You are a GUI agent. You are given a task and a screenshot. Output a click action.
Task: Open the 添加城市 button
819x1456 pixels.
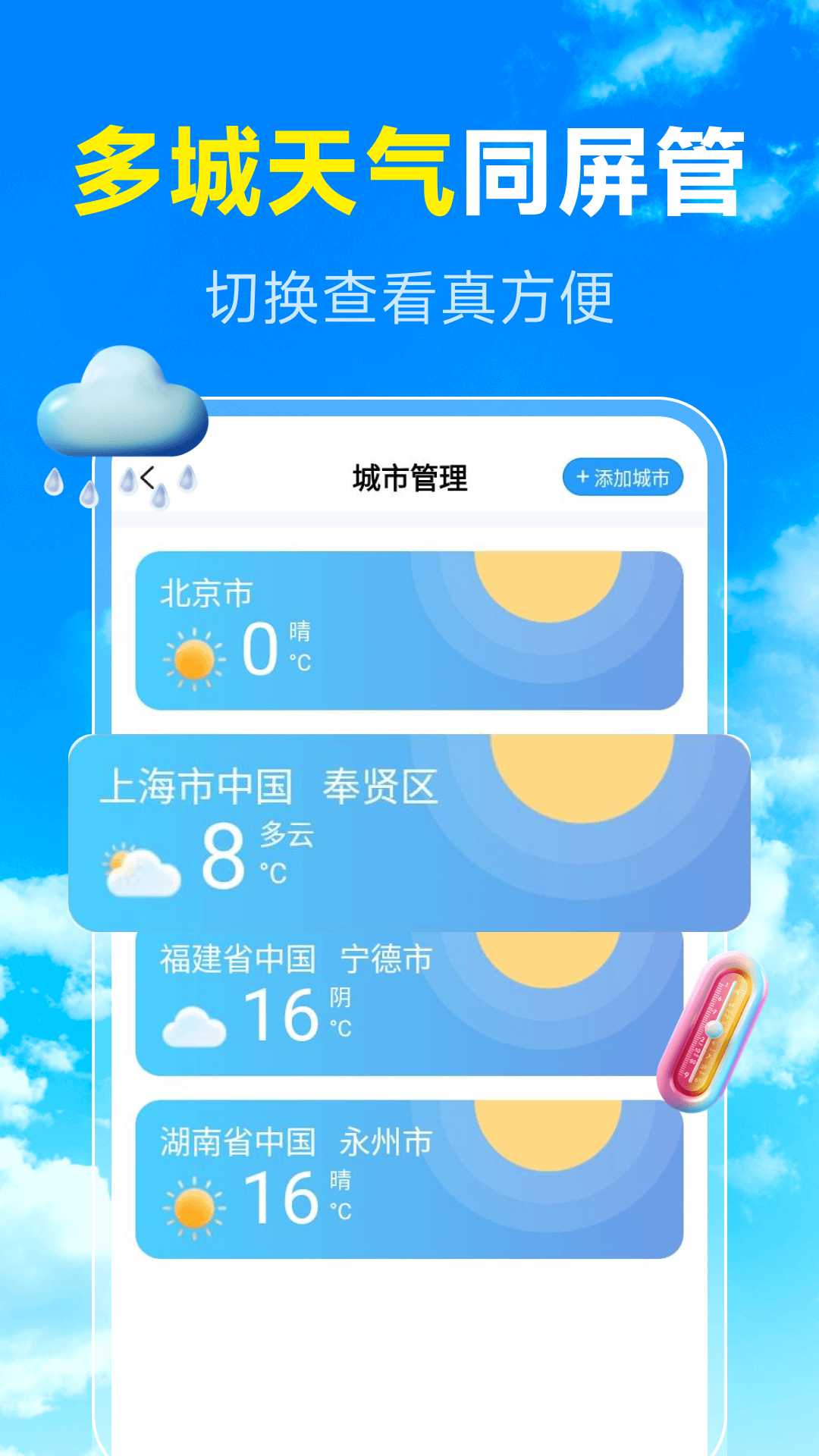[622, 477]
